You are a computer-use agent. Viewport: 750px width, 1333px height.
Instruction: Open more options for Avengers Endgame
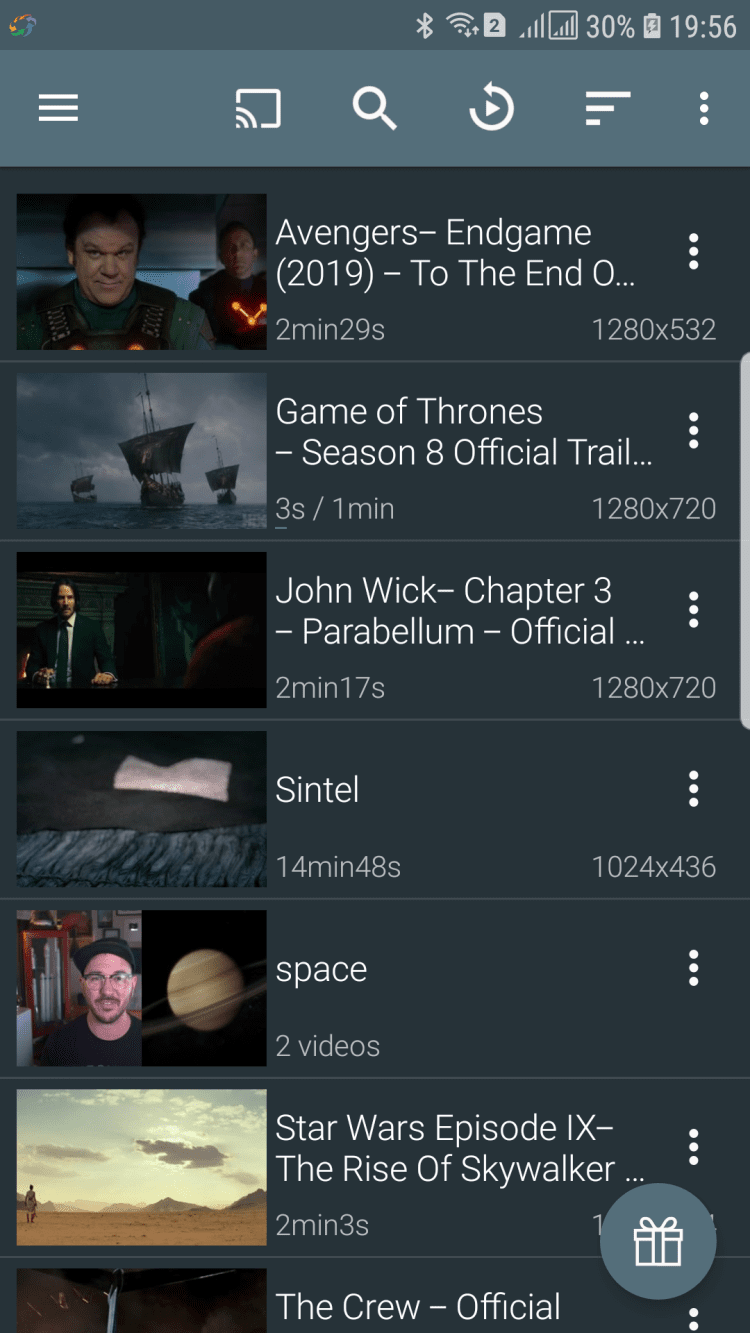click(x=693, y=252)
